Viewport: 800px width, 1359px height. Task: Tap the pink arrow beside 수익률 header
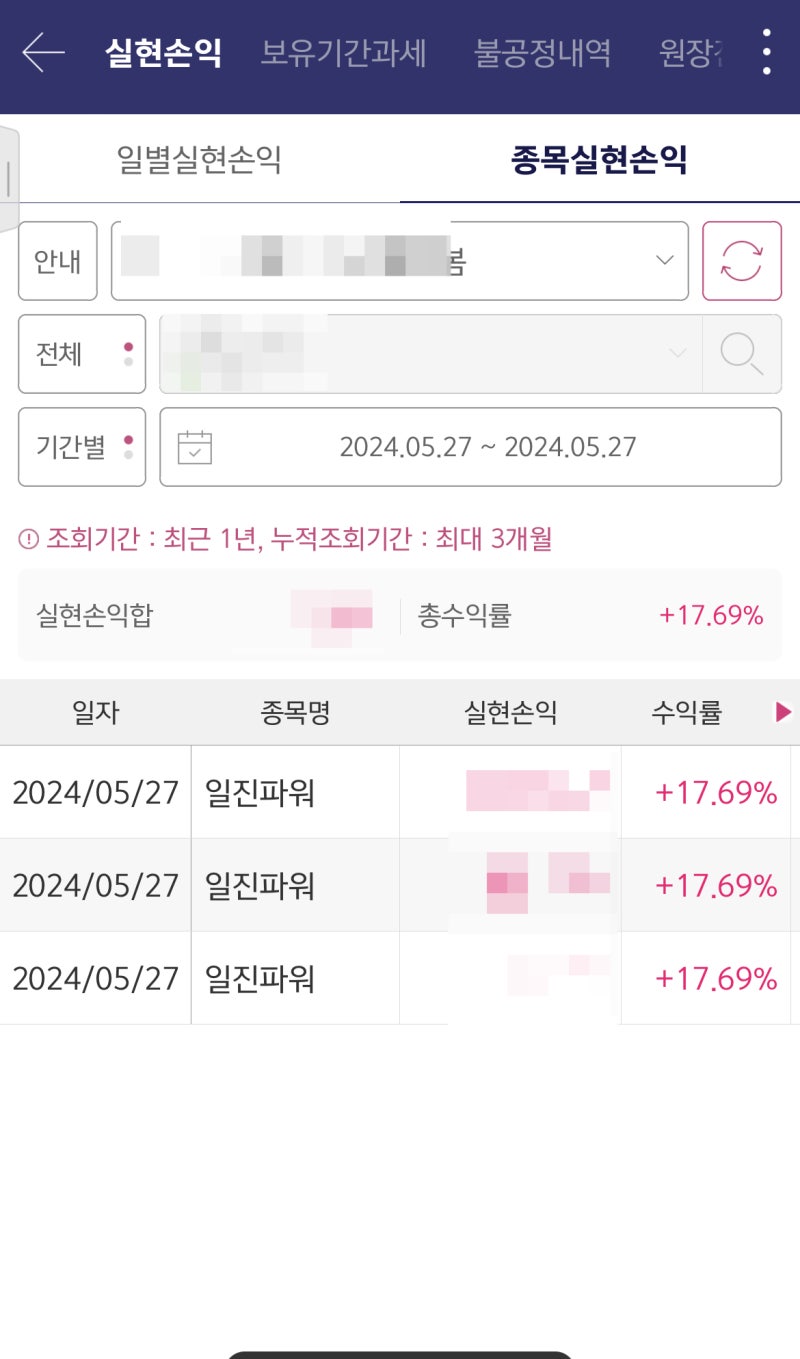tap(781, 712)
